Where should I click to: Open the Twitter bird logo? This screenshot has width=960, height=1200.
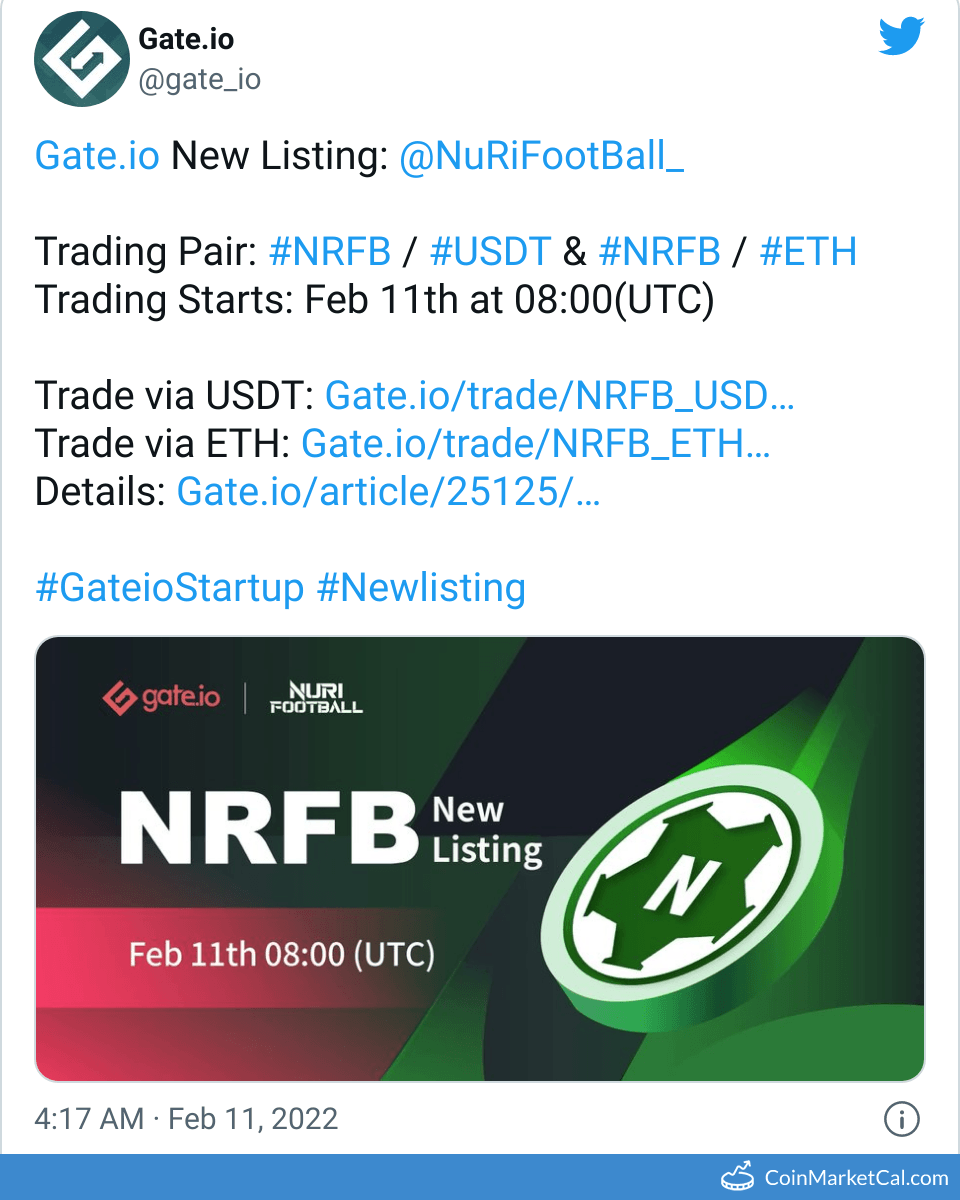902,38
